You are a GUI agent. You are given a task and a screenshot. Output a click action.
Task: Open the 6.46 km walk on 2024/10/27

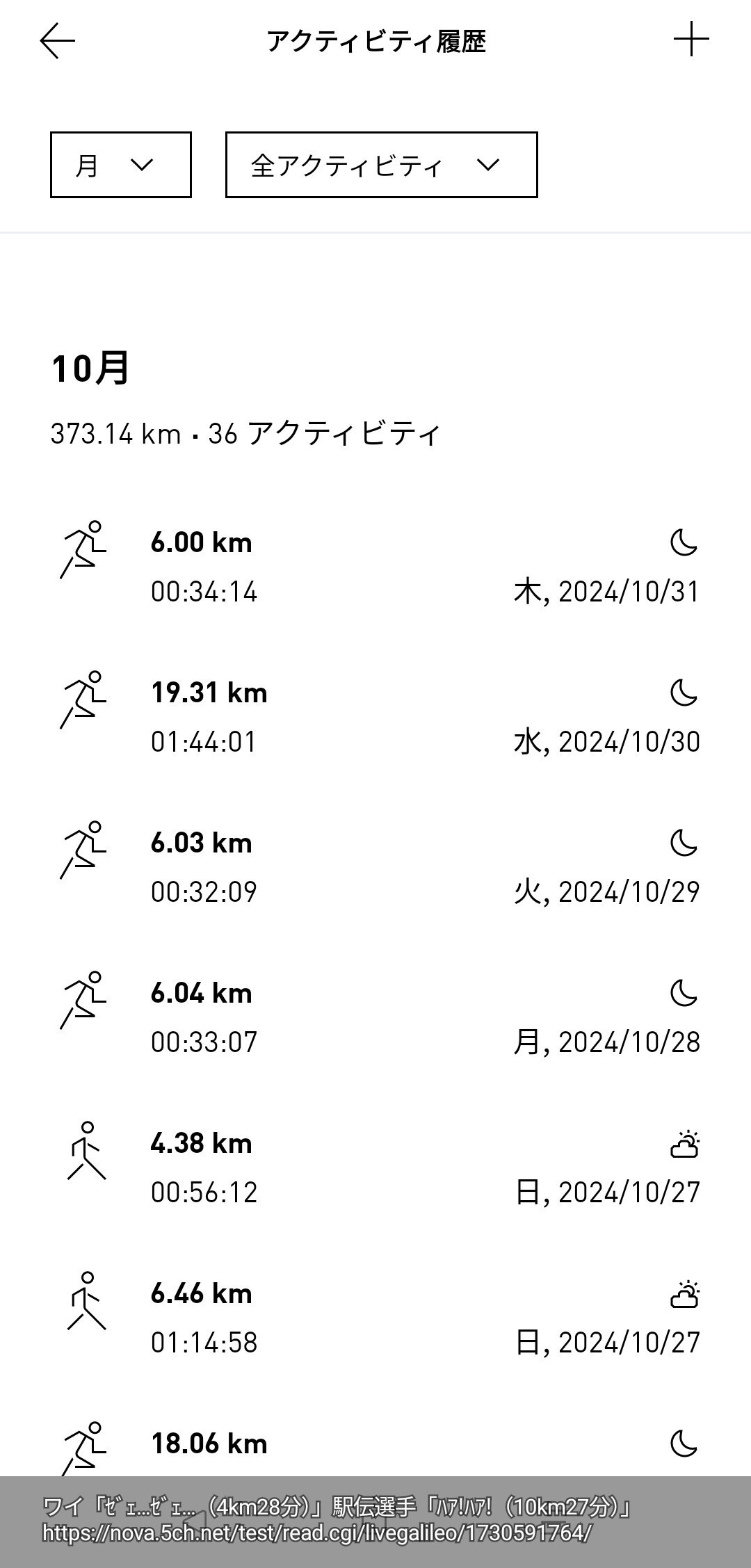coord(375,1318)
